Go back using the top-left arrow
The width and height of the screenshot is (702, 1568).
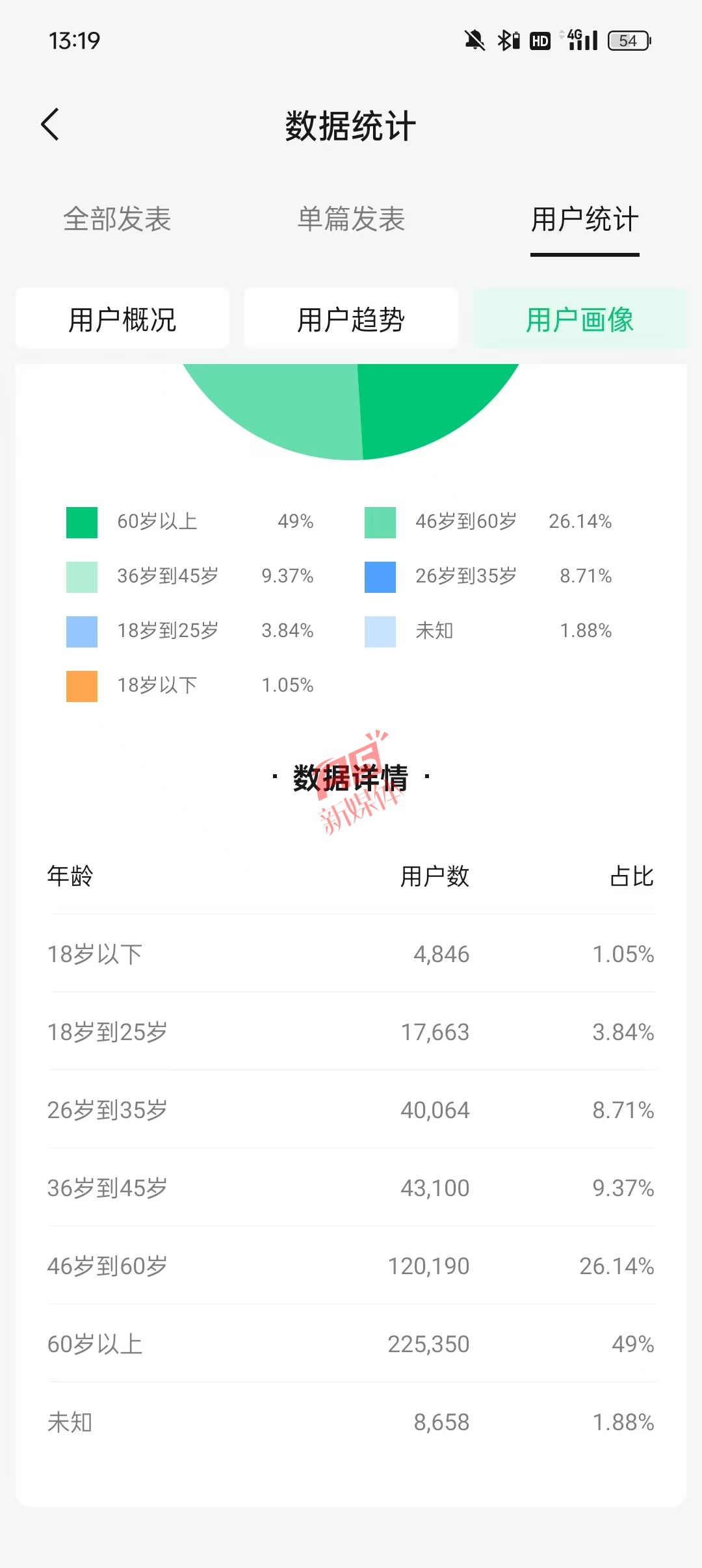pyautogui.click(x=50, y=124)
